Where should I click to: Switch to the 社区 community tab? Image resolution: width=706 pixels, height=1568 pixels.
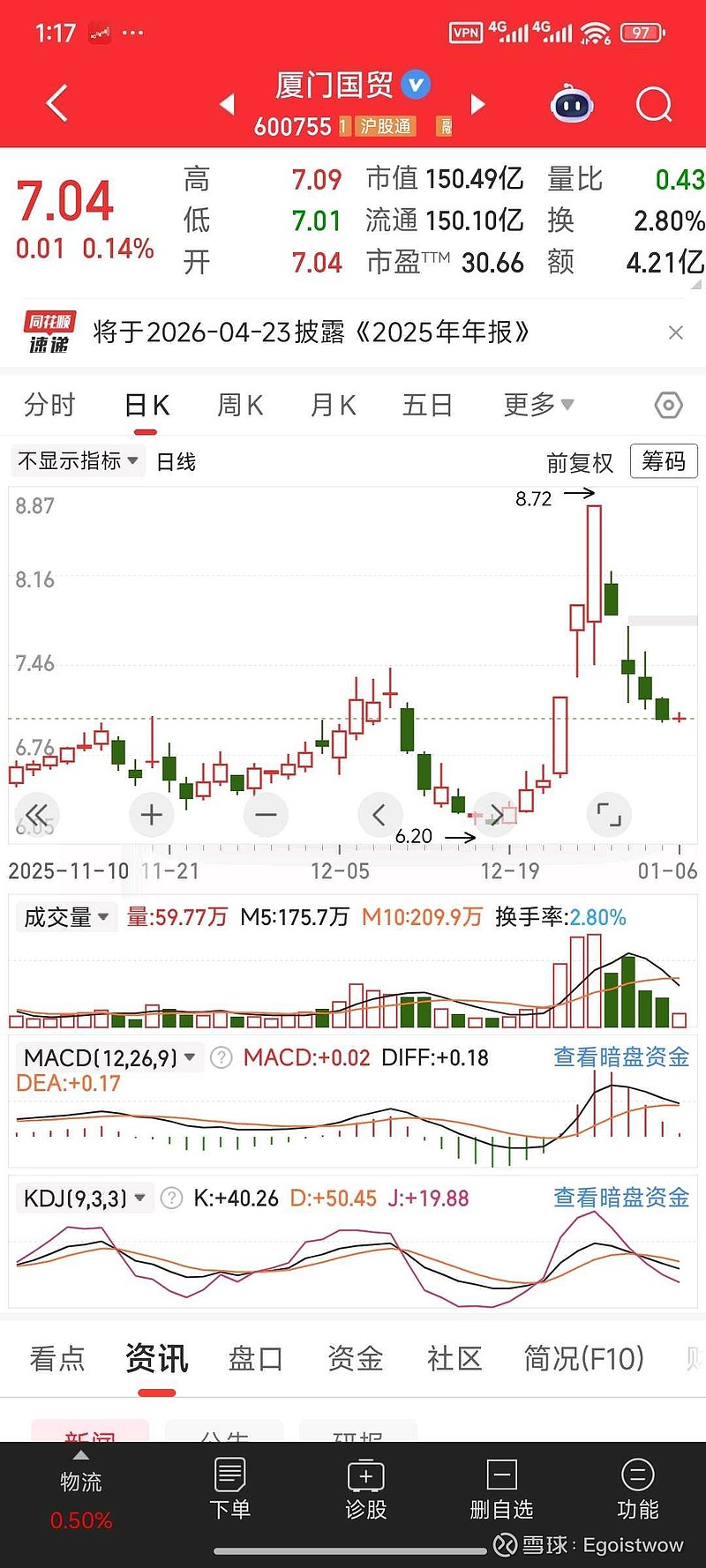pos(453,1359)
